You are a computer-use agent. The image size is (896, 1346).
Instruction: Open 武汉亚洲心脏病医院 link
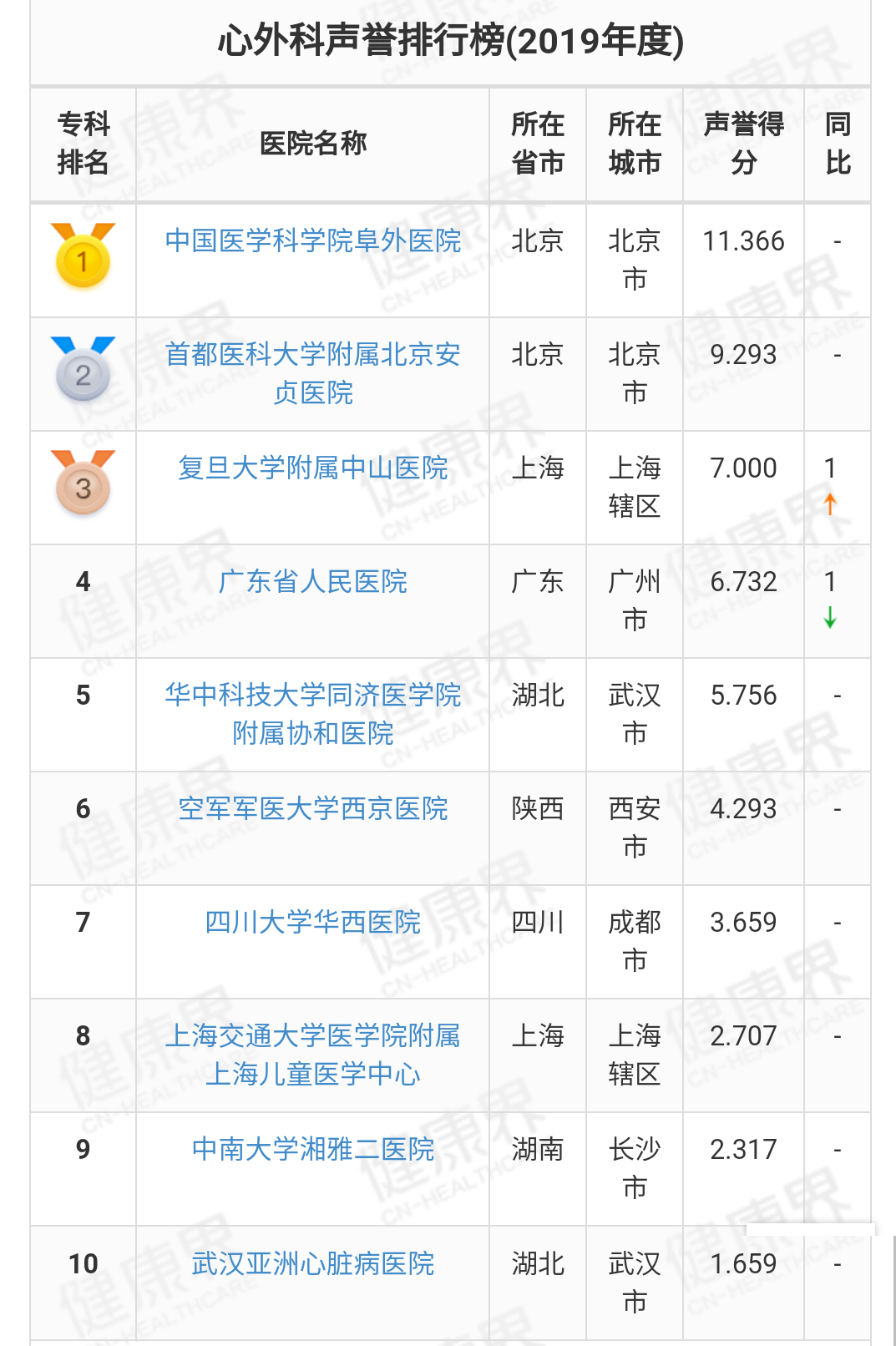[312, 1263]
